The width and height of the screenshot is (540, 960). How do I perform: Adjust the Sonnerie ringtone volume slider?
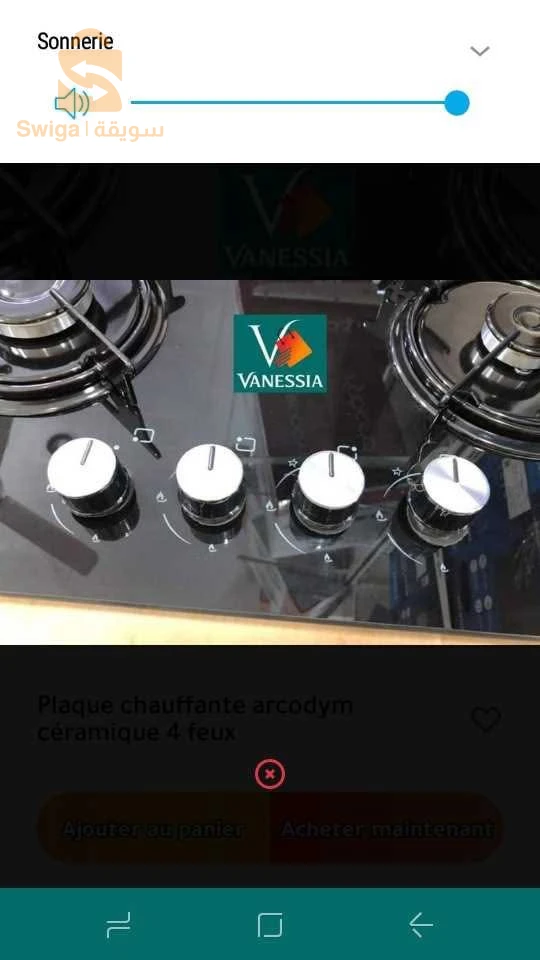300,103
